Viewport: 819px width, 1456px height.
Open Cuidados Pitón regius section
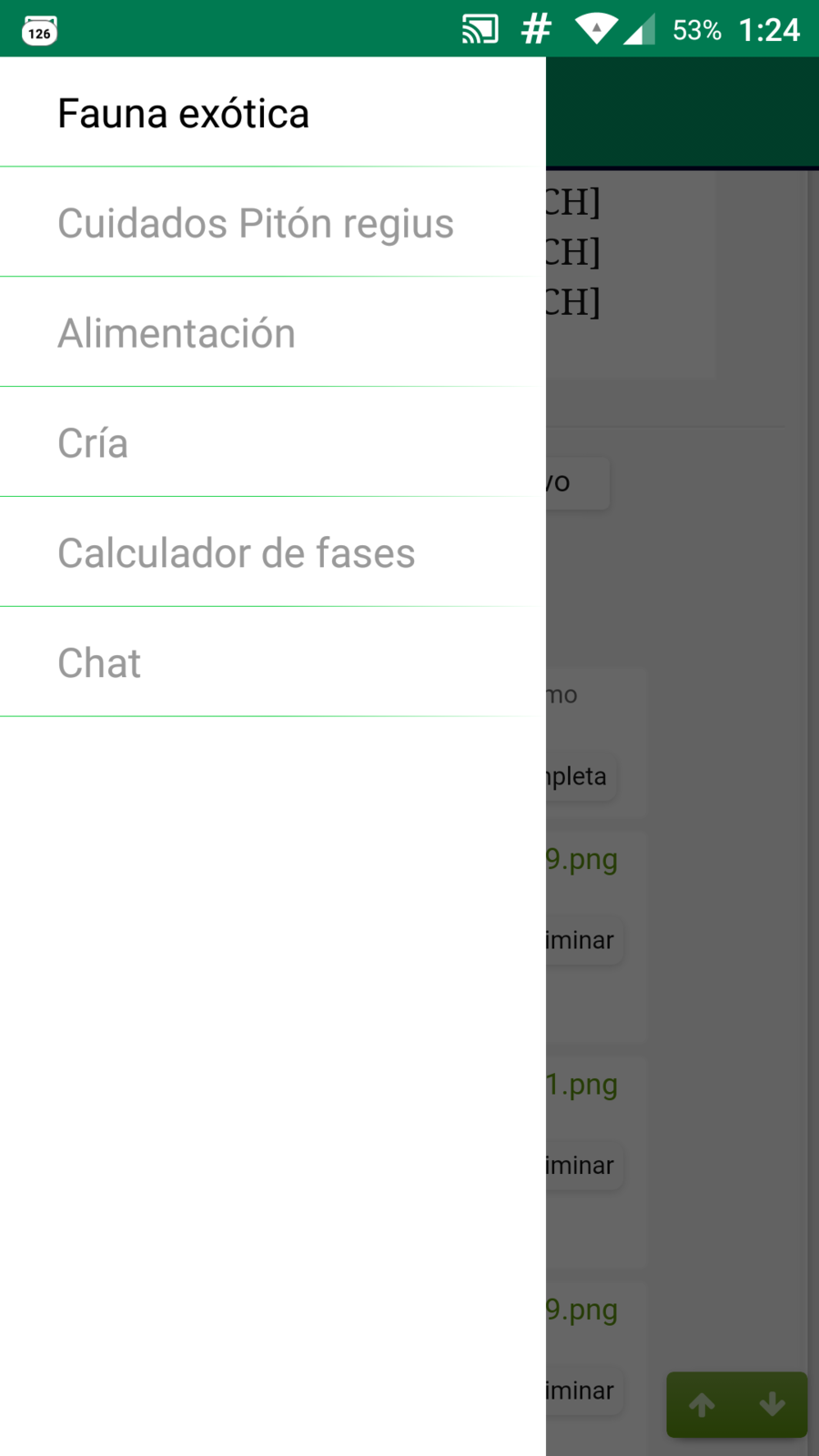click(256, 224)
